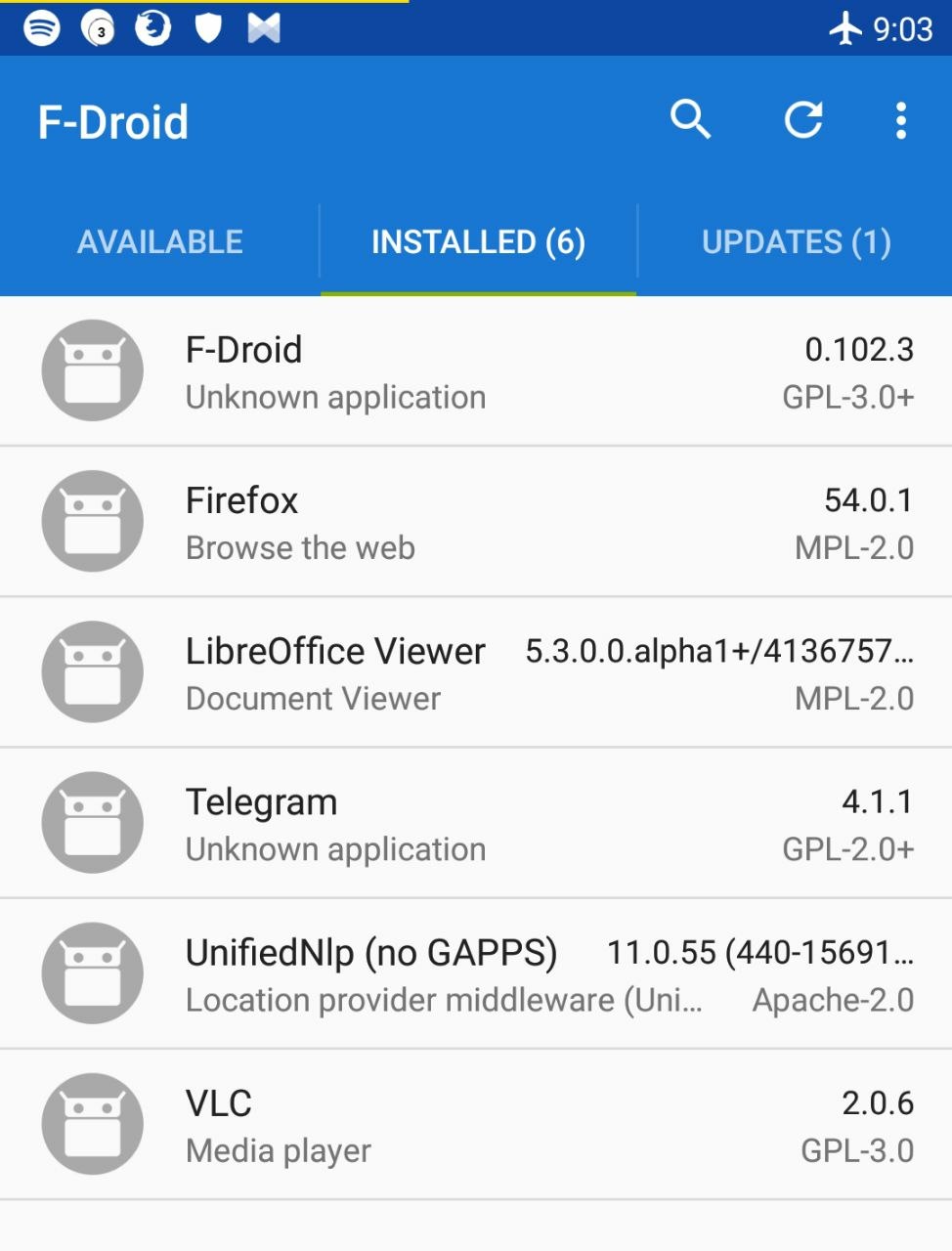
Task: Open search in F-Droid
Action: pos(690,120)
